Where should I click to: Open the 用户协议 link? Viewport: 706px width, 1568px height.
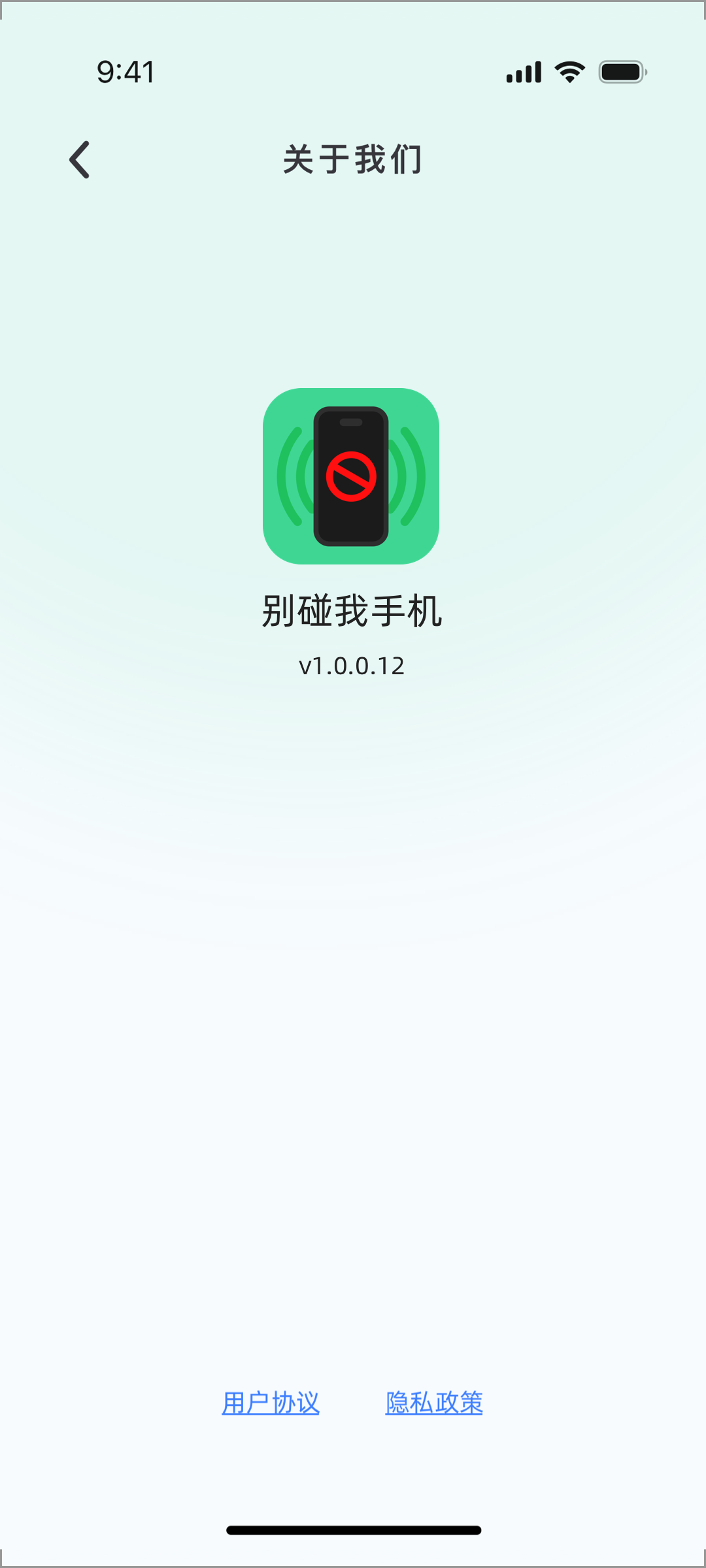(271, 1403)
